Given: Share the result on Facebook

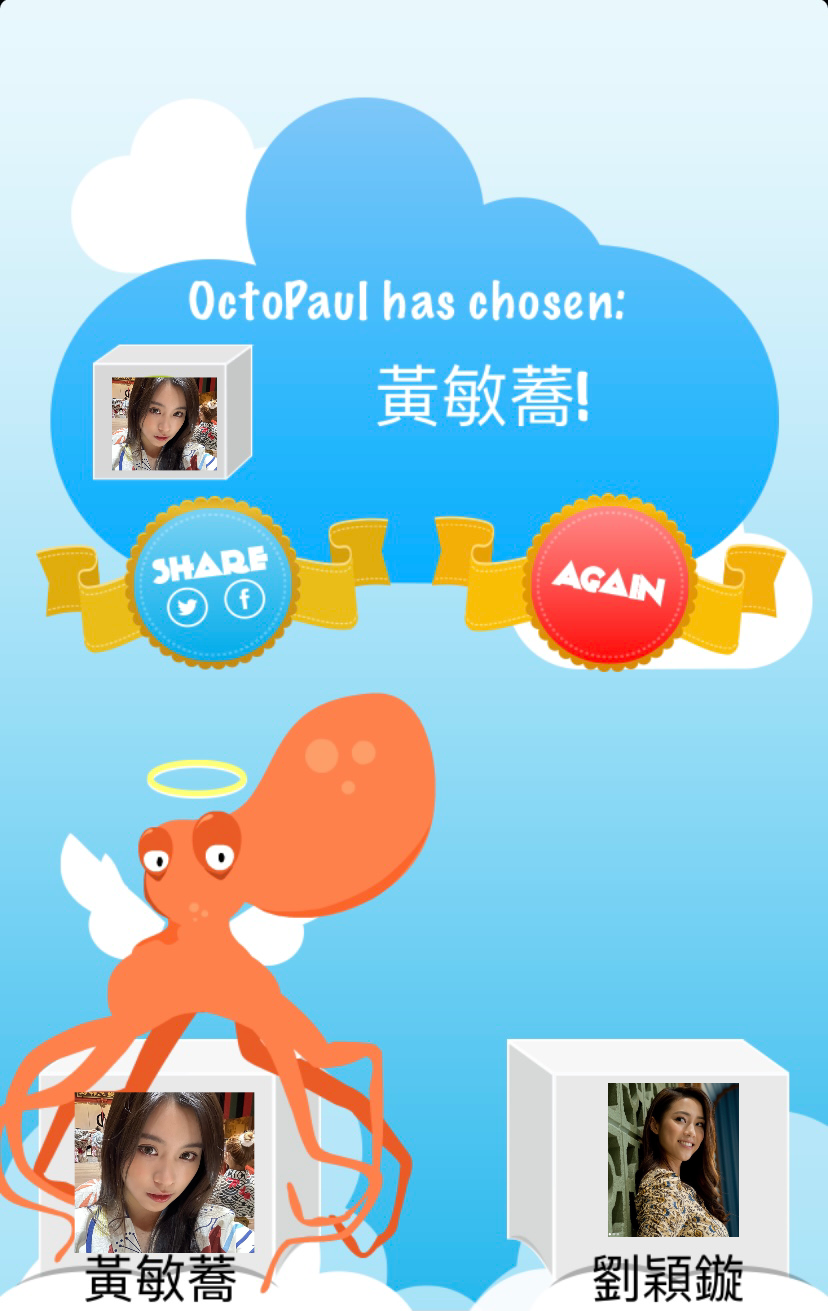Looking at the screenshot, I should (244, 599).
